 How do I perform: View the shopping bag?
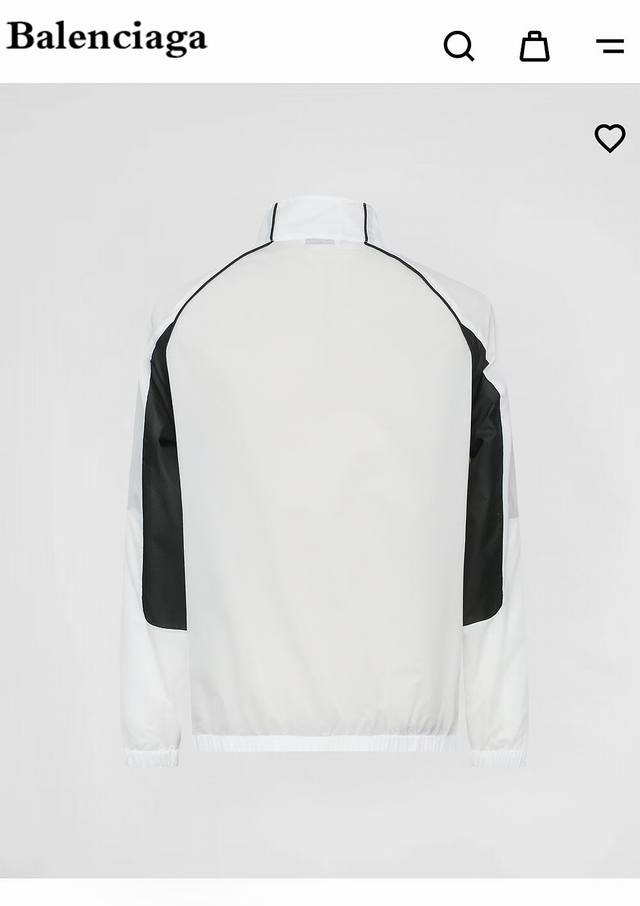[534, 46]
